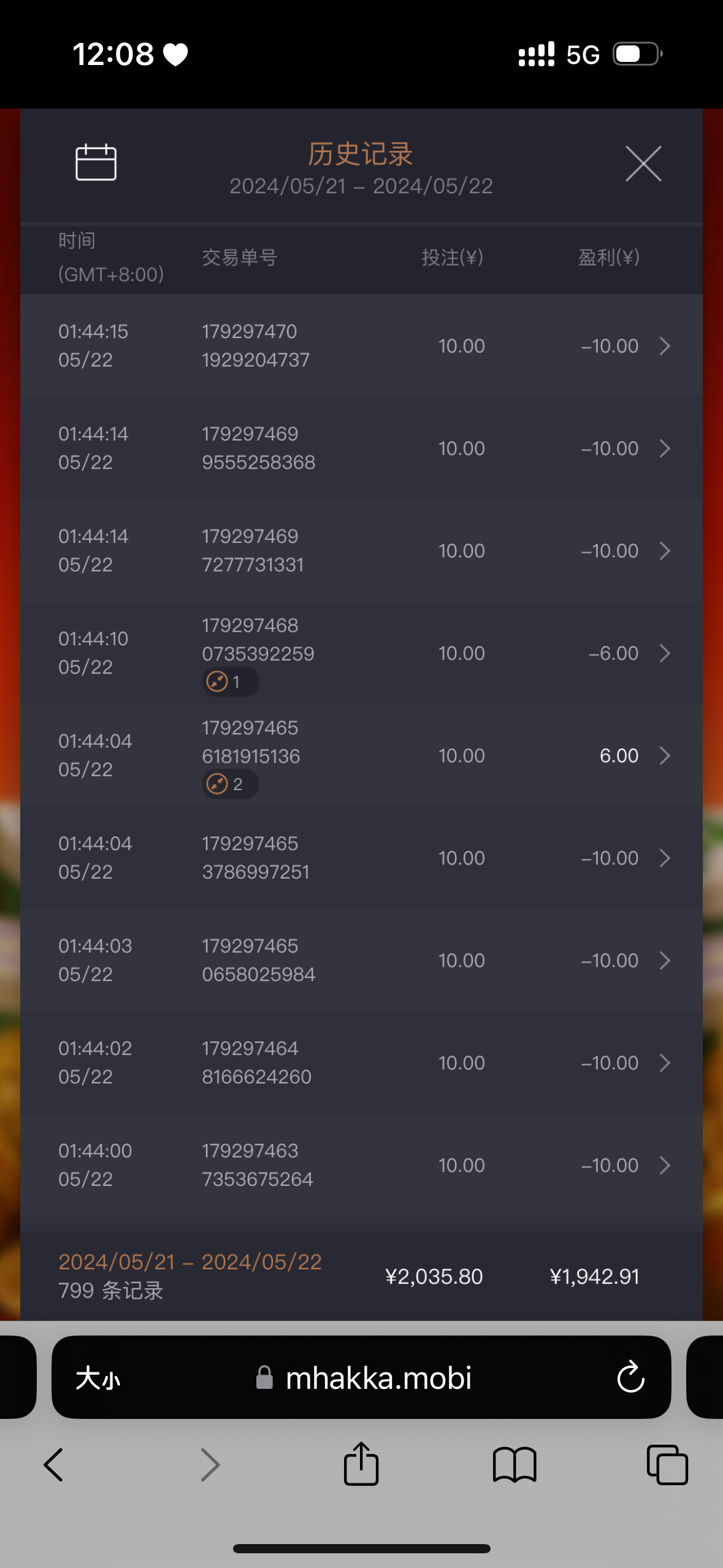View details of transaction 3786997251

pos(665,858)
